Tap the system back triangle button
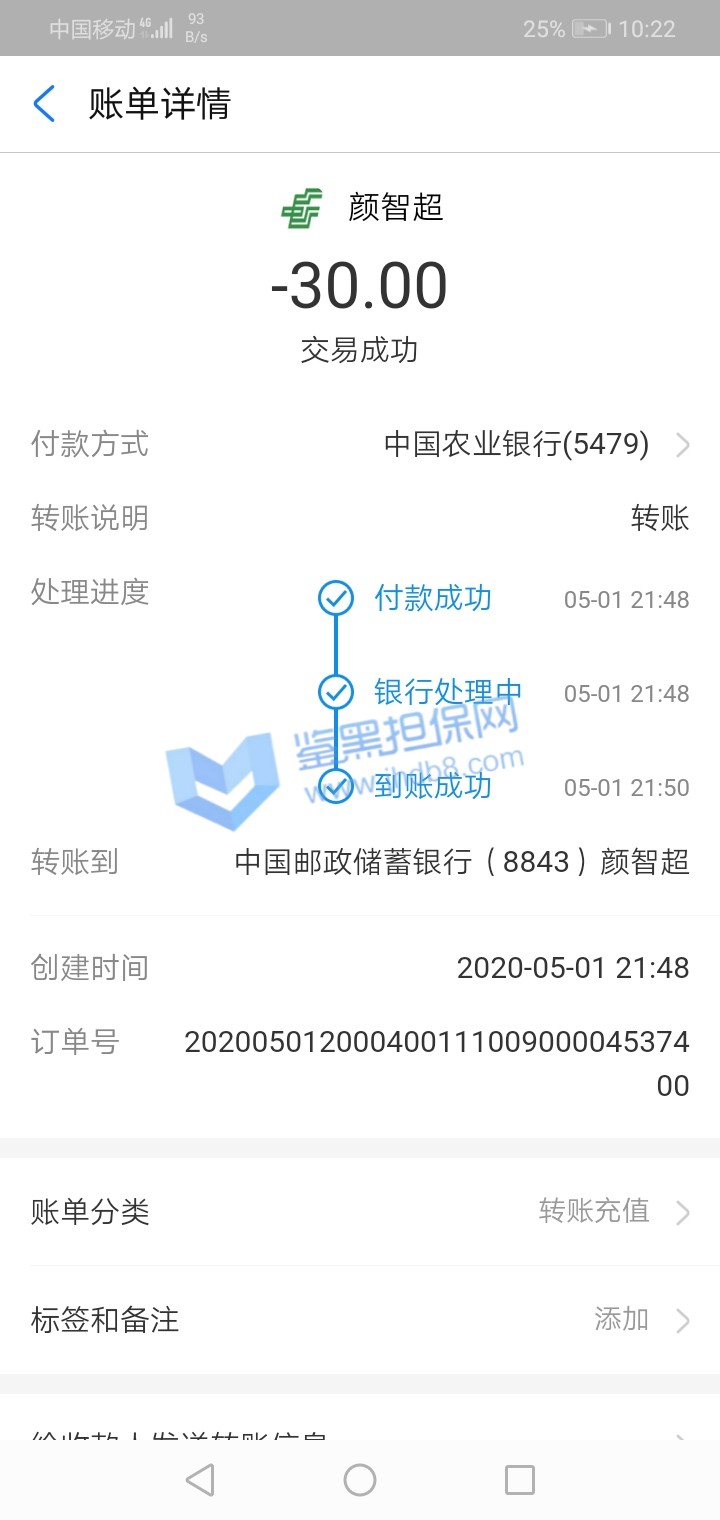 [x=200, y=1480]
